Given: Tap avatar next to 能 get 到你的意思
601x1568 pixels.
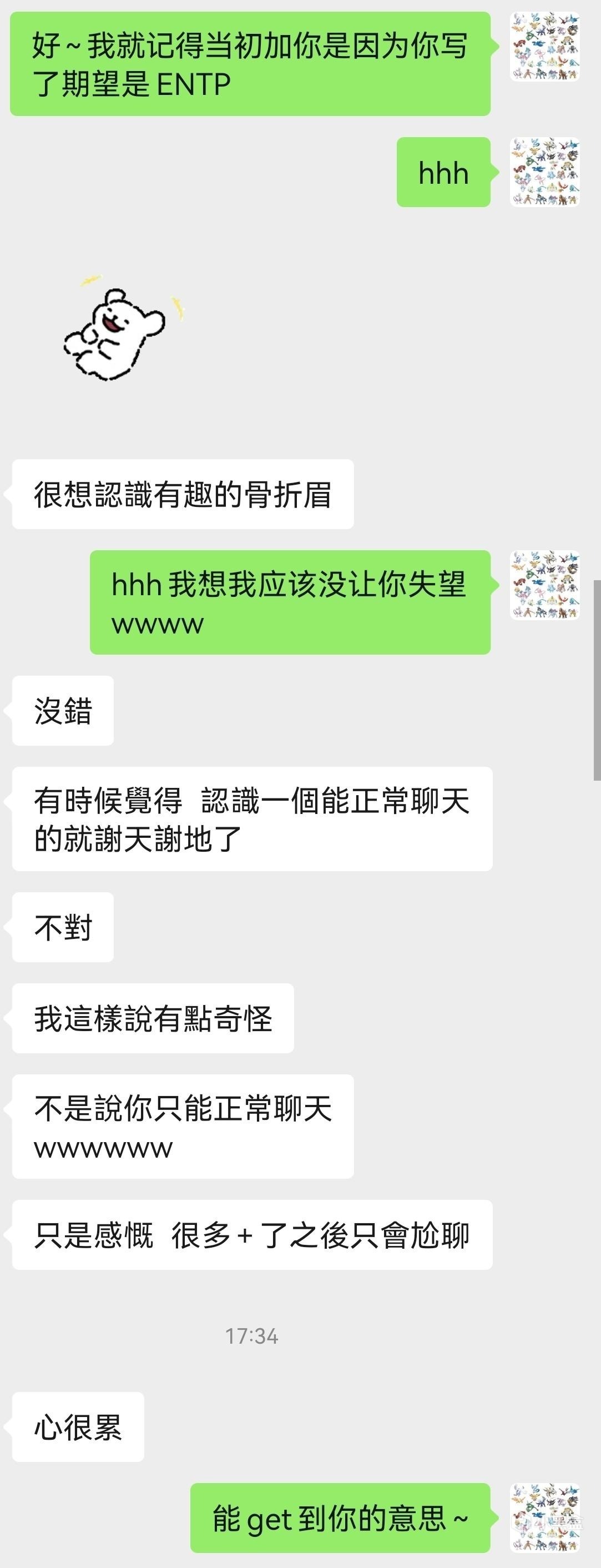Looking at the screenshot, I should coord(544,1517).
